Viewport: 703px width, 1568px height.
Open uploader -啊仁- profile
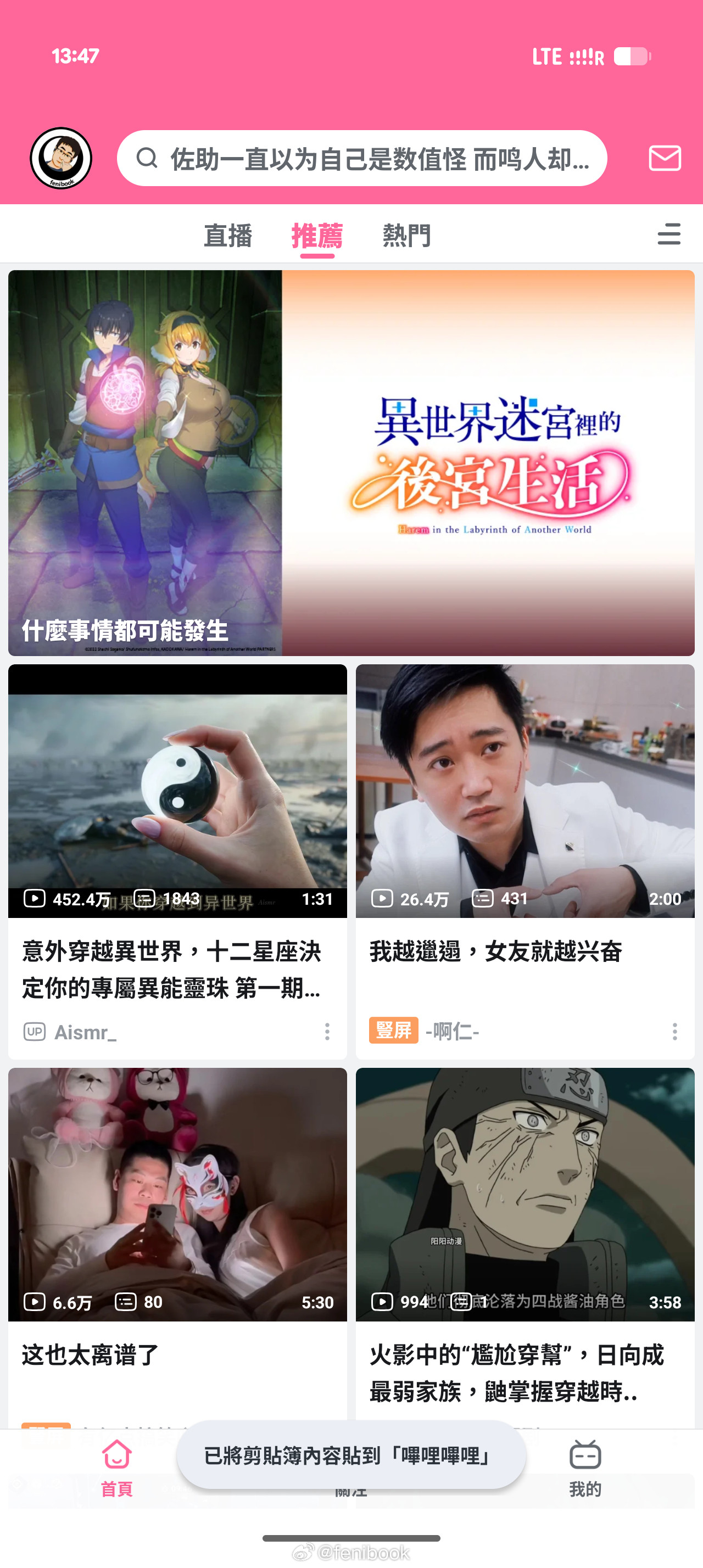click(452, 1032)
